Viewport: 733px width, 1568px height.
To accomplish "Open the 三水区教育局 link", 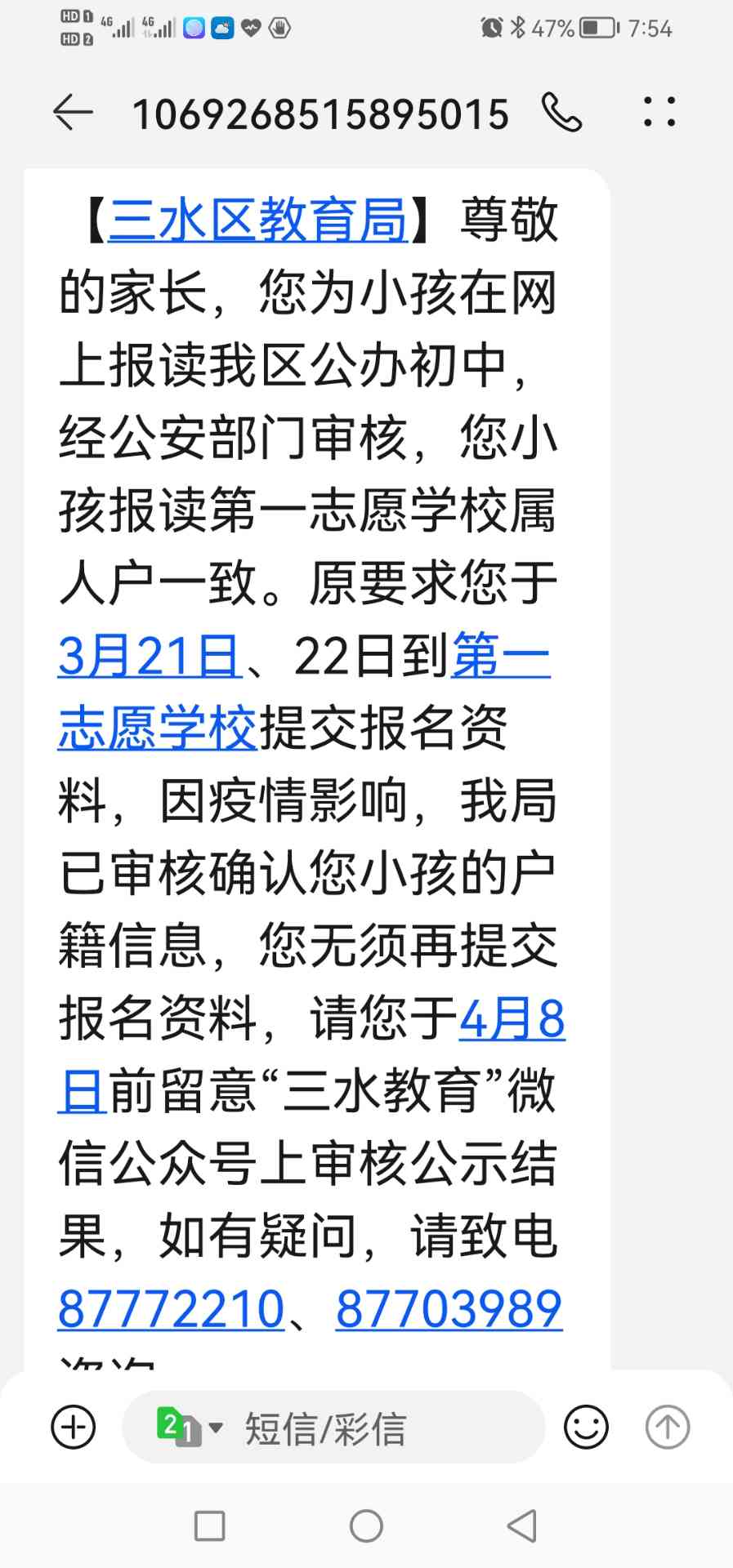I will tap(257, 220).
